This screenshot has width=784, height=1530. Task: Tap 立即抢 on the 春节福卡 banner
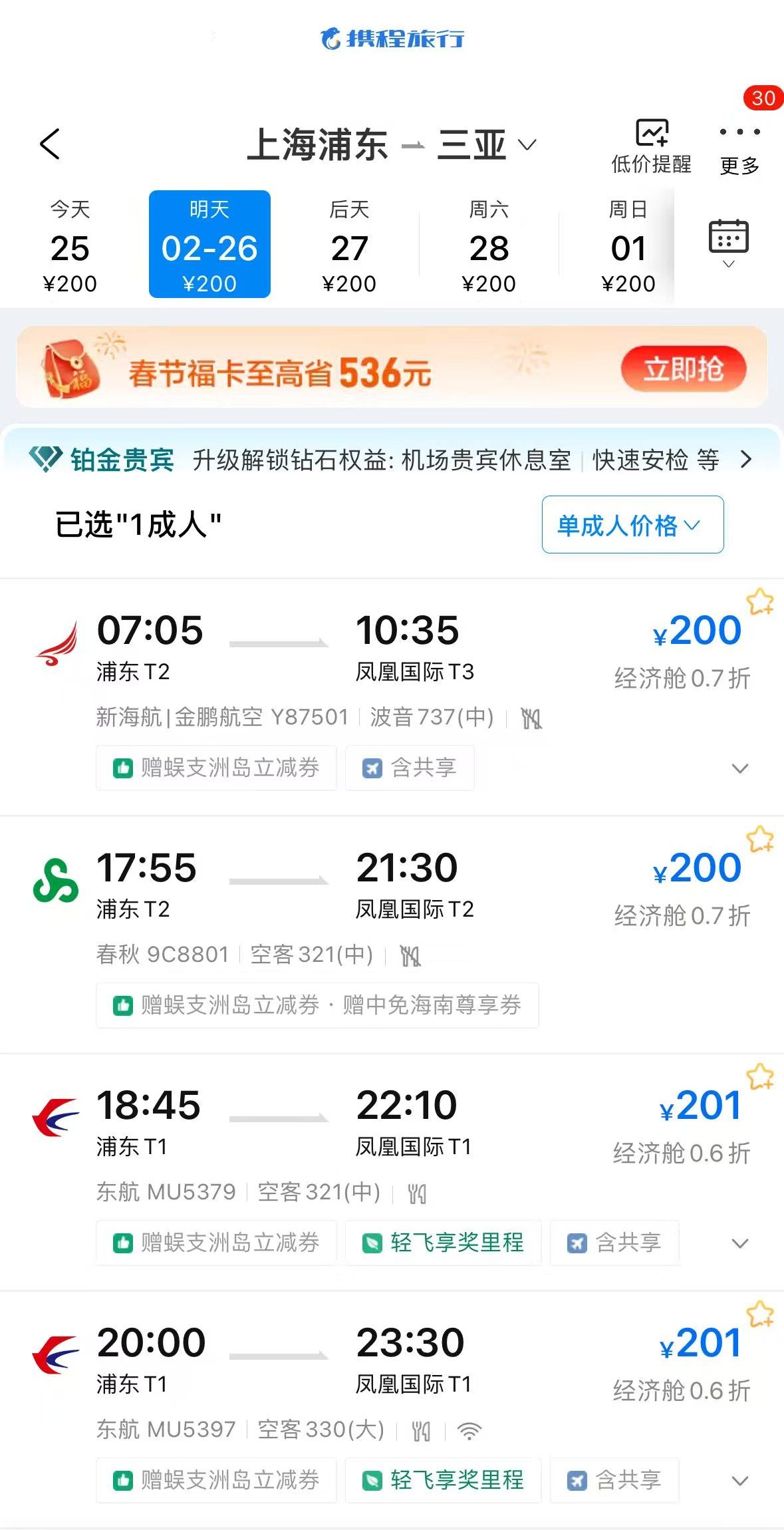(x=683, y=369)
